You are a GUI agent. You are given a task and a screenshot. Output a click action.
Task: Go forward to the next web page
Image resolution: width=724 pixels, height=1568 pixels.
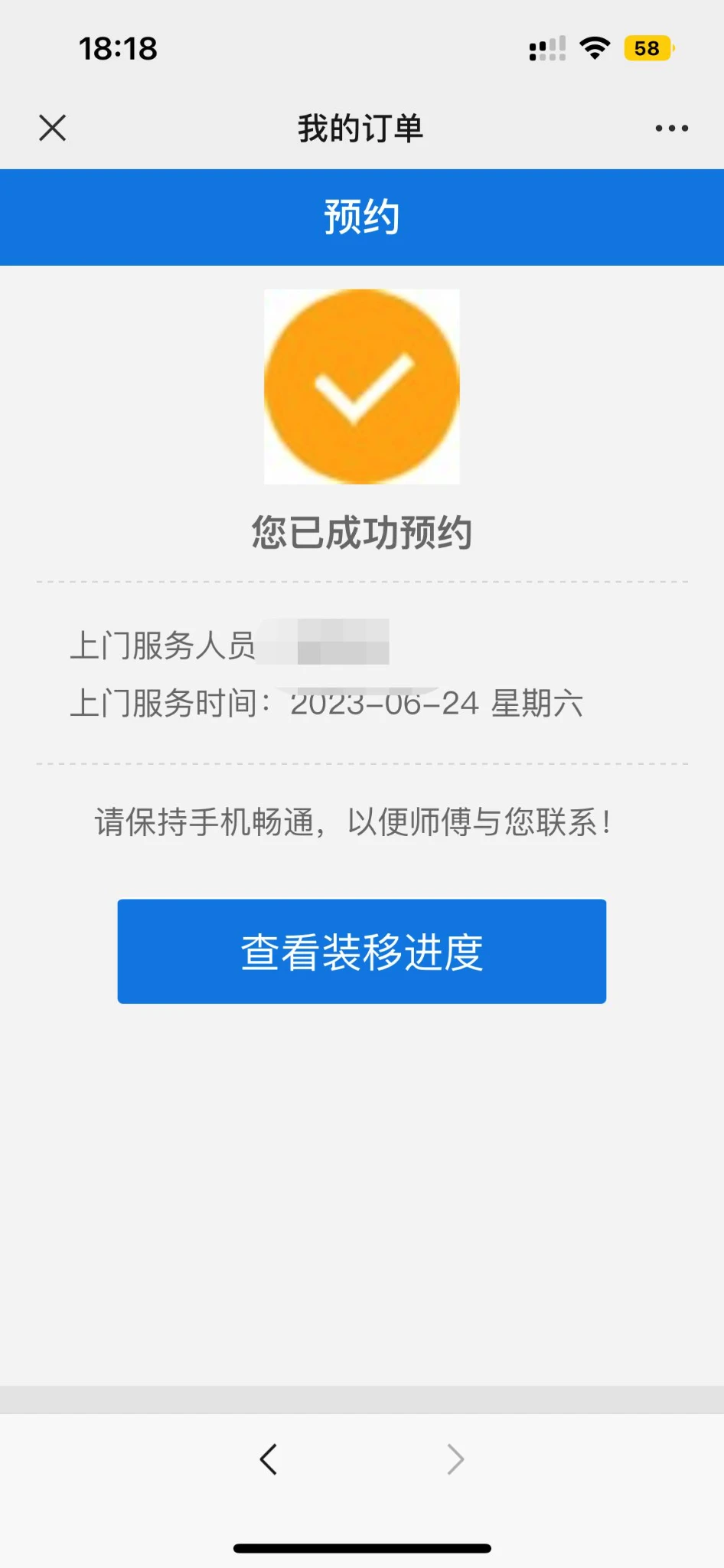pyautogui.click(x=455, y=1459)
